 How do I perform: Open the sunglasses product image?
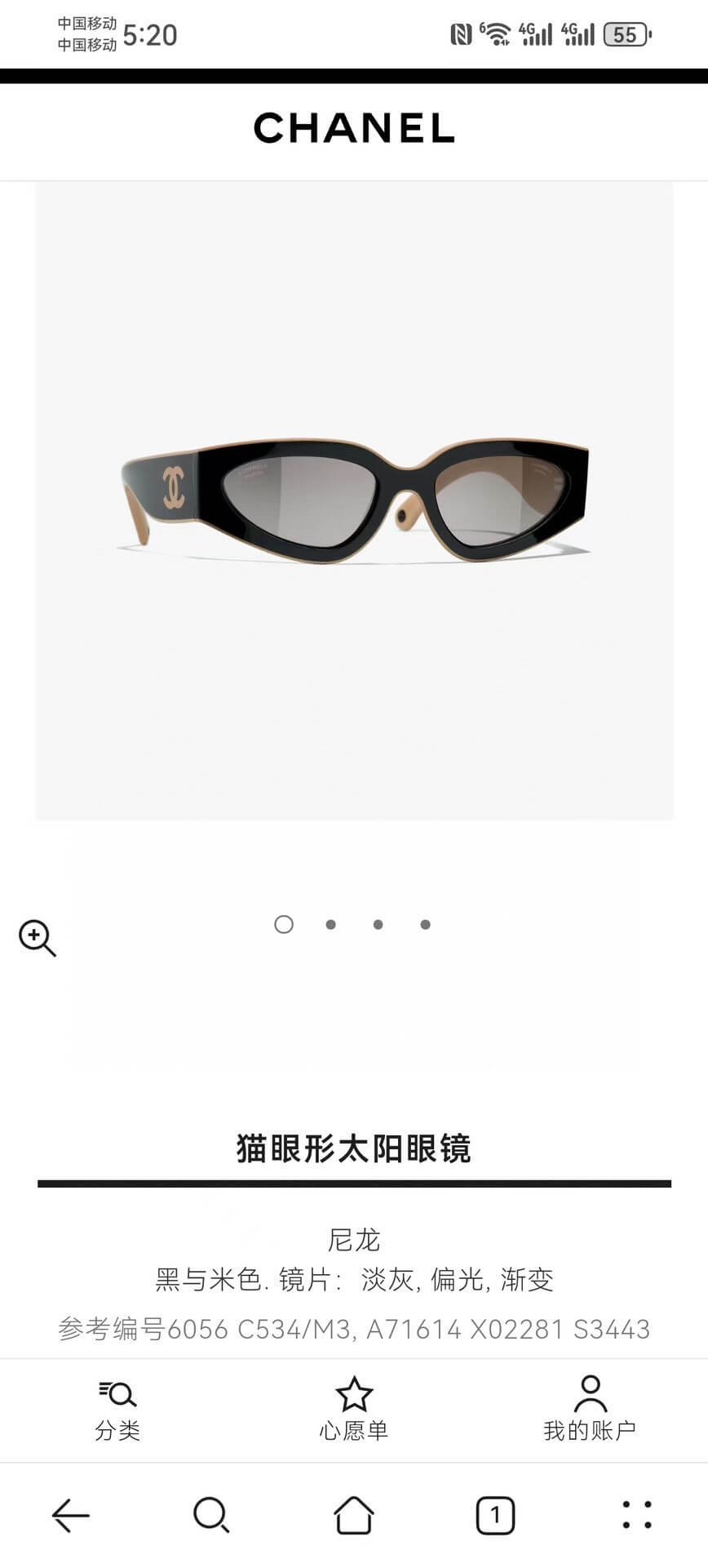[x=354, y=500]
